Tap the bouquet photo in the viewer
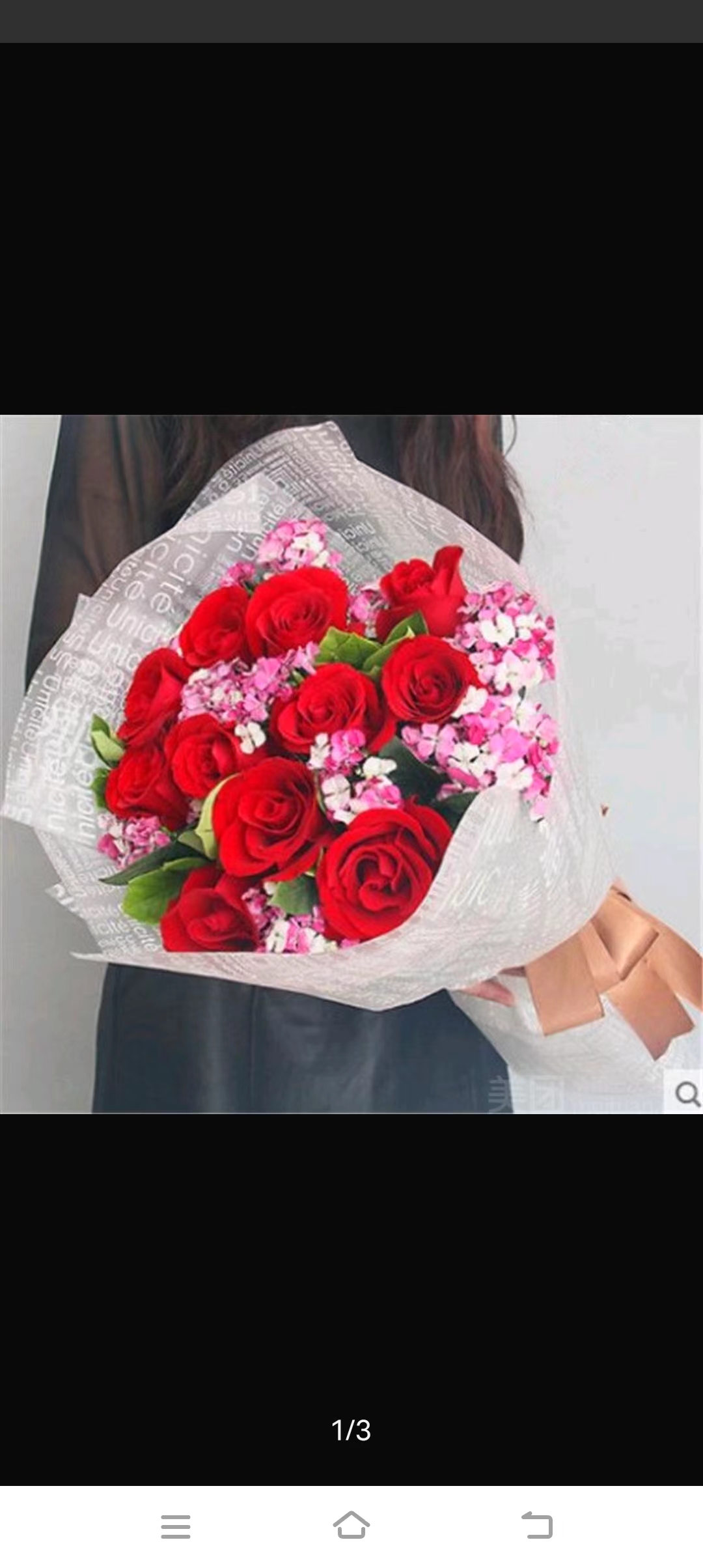This screenshot has width=703, height=1568. tap(351, 763)
